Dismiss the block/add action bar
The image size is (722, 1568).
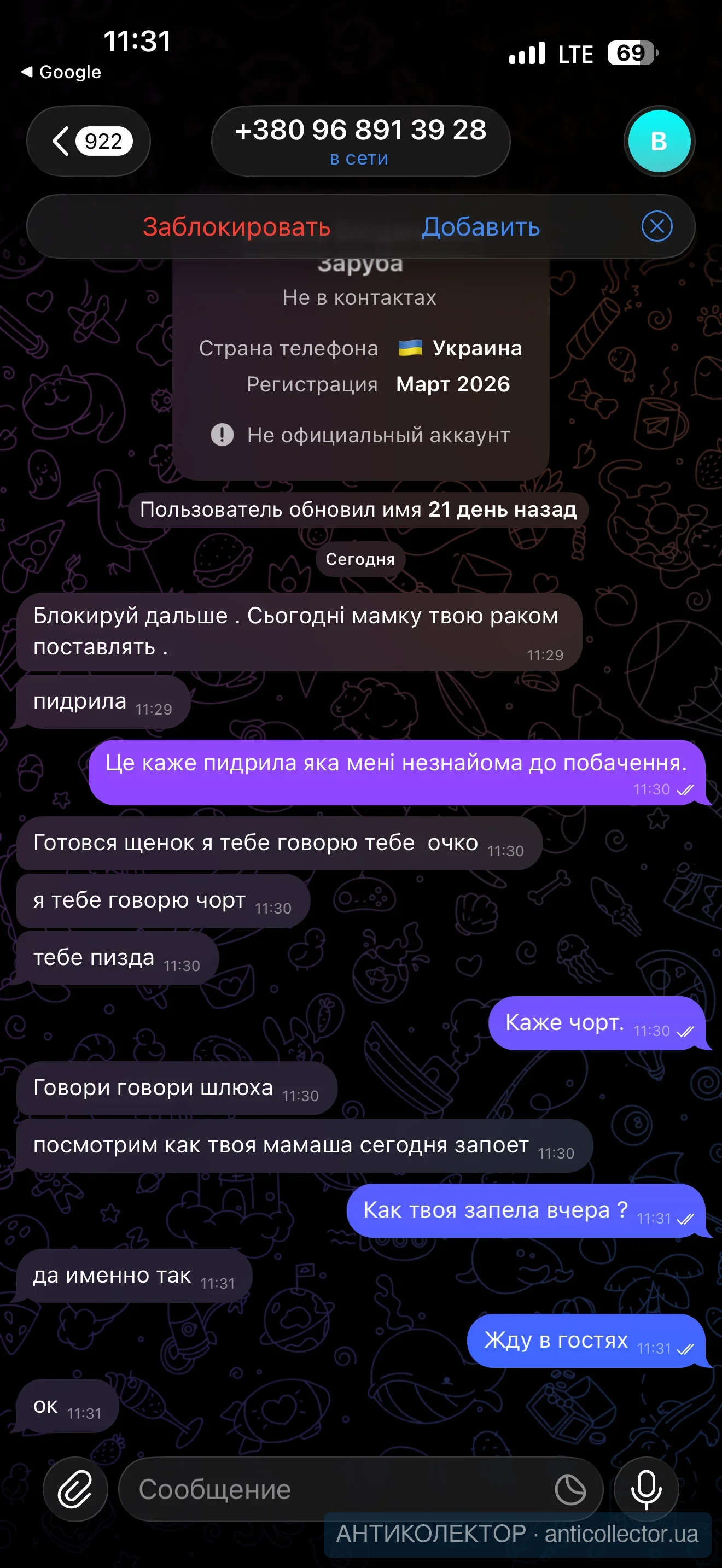(657, 227)
